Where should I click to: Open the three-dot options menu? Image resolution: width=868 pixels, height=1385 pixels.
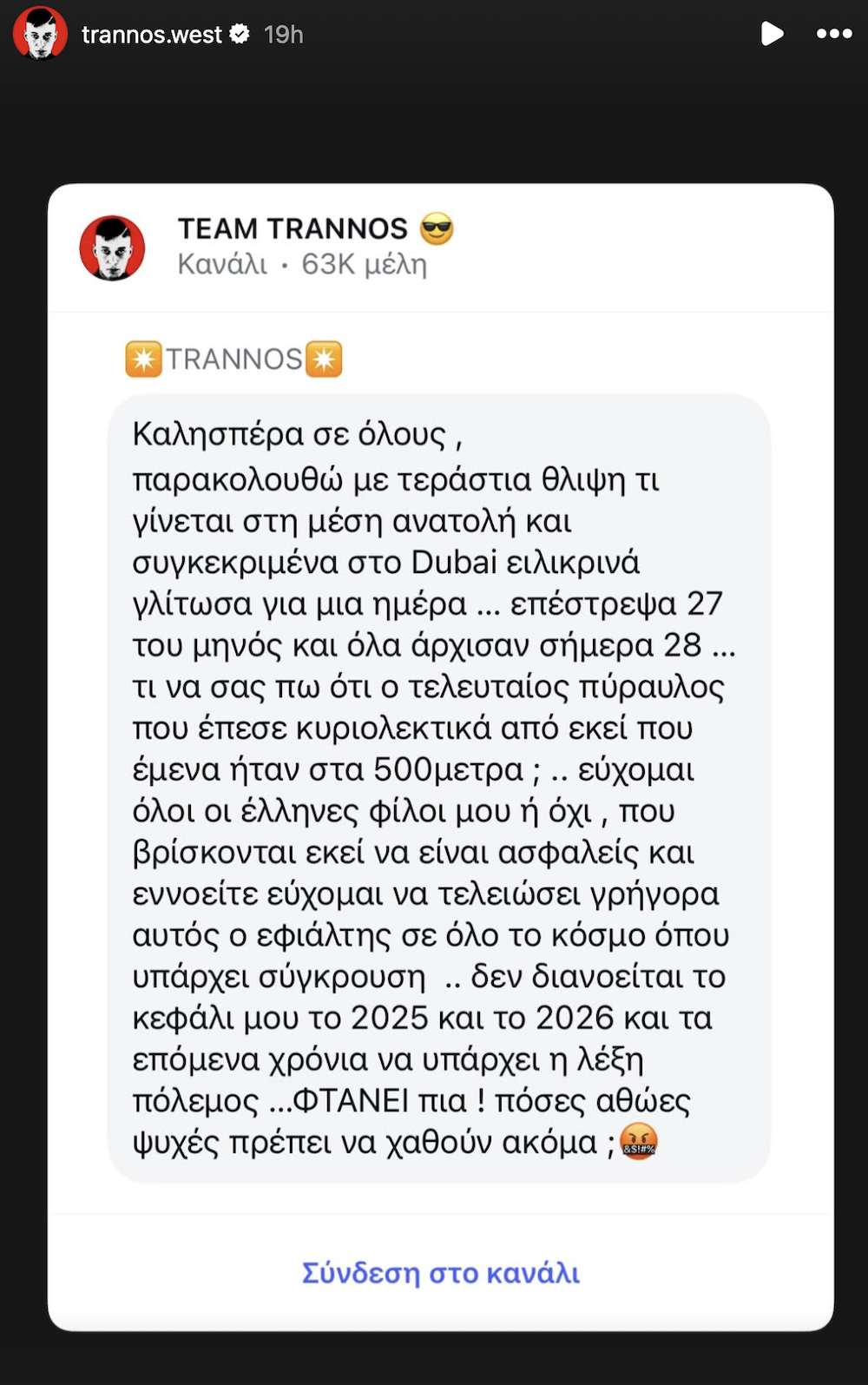[x=833, y=34]
